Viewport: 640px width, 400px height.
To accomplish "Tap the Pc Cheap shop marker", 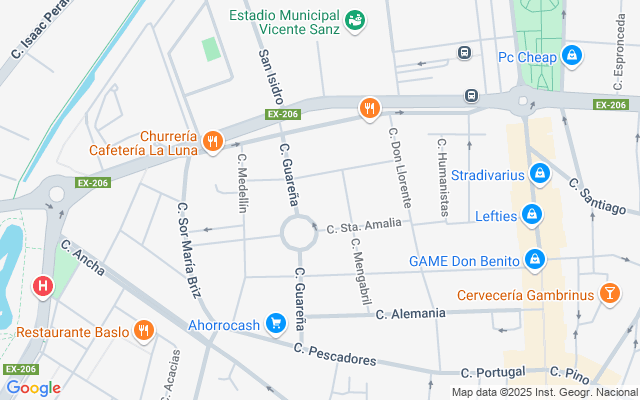I will click(571, 56).
